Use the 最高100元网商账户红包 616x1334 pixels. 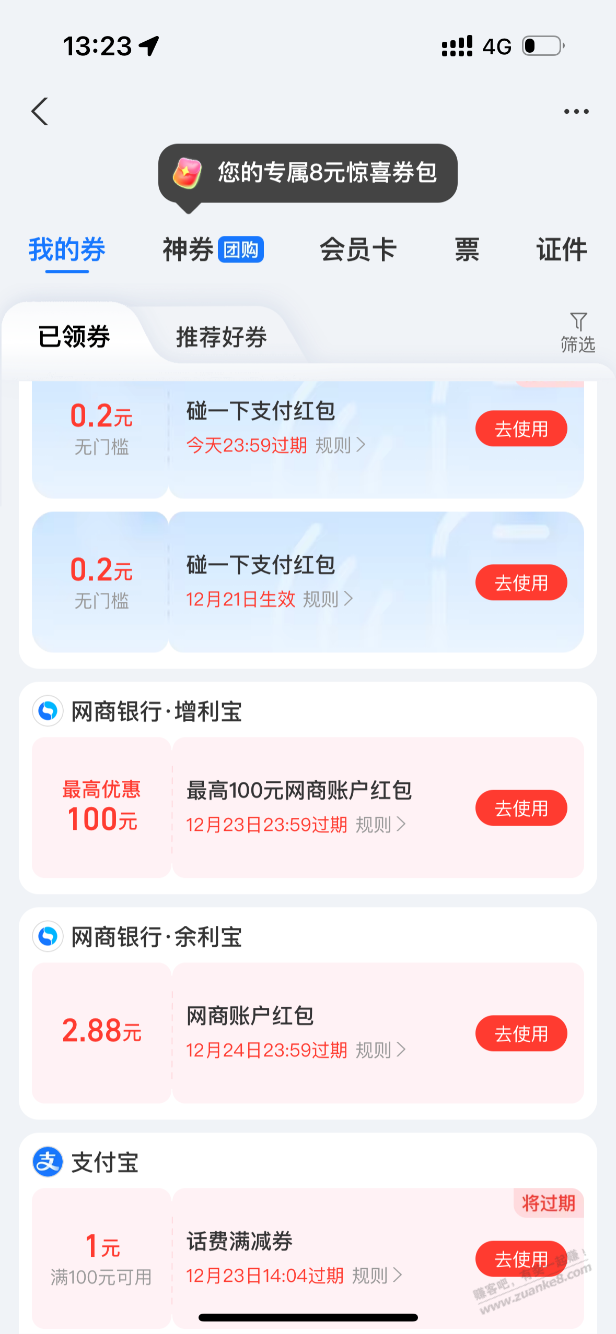tap(520, 808)
